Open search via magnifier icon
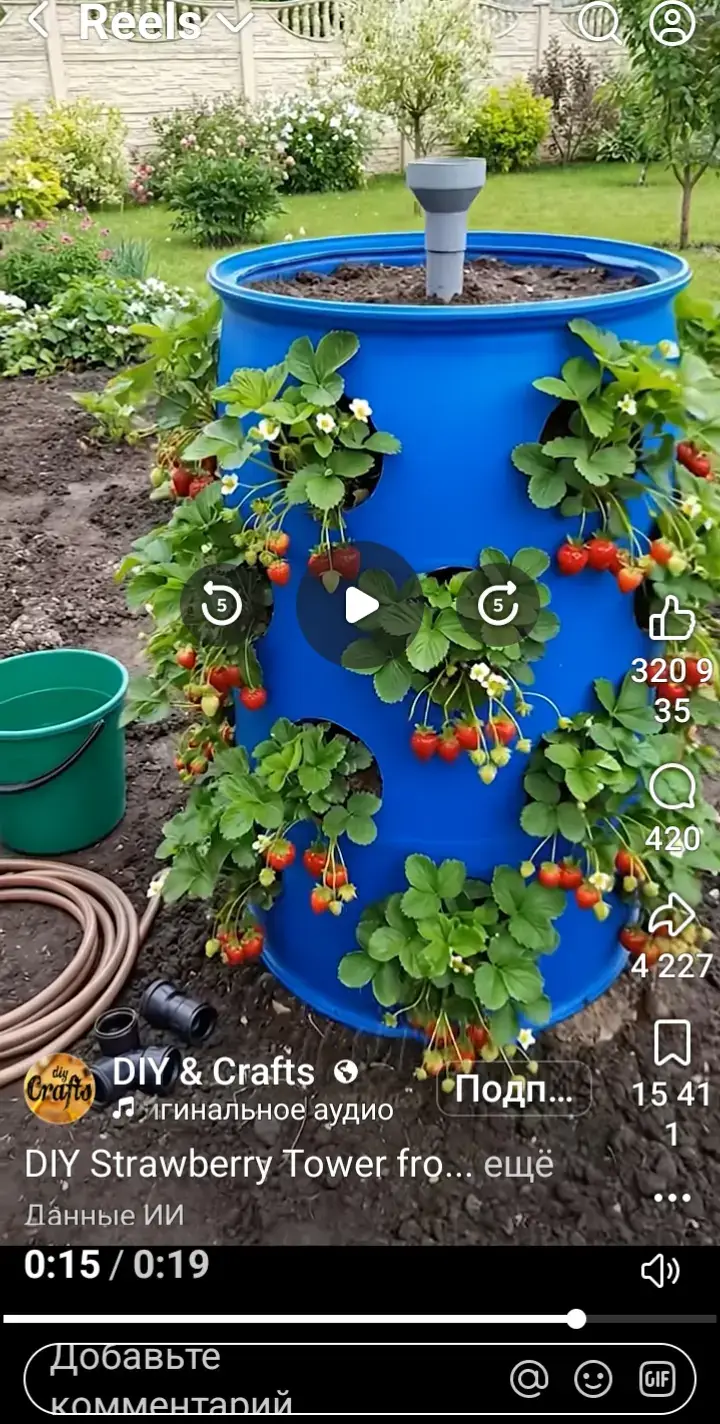This screenshot has height=1424, width=720. click(598, 21)
